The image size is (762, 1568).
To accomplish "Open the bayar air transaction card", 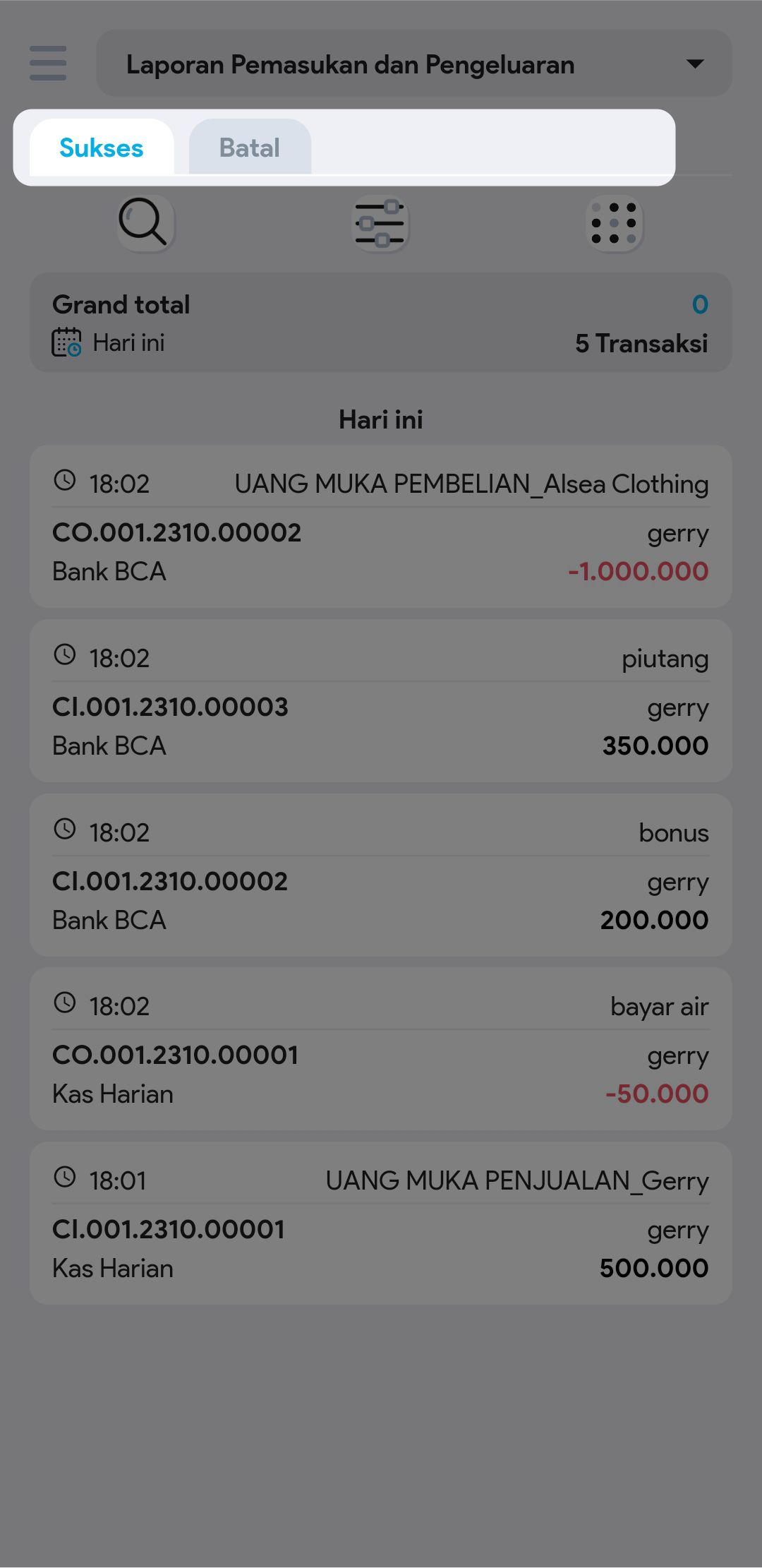I will pos(380,1049).
